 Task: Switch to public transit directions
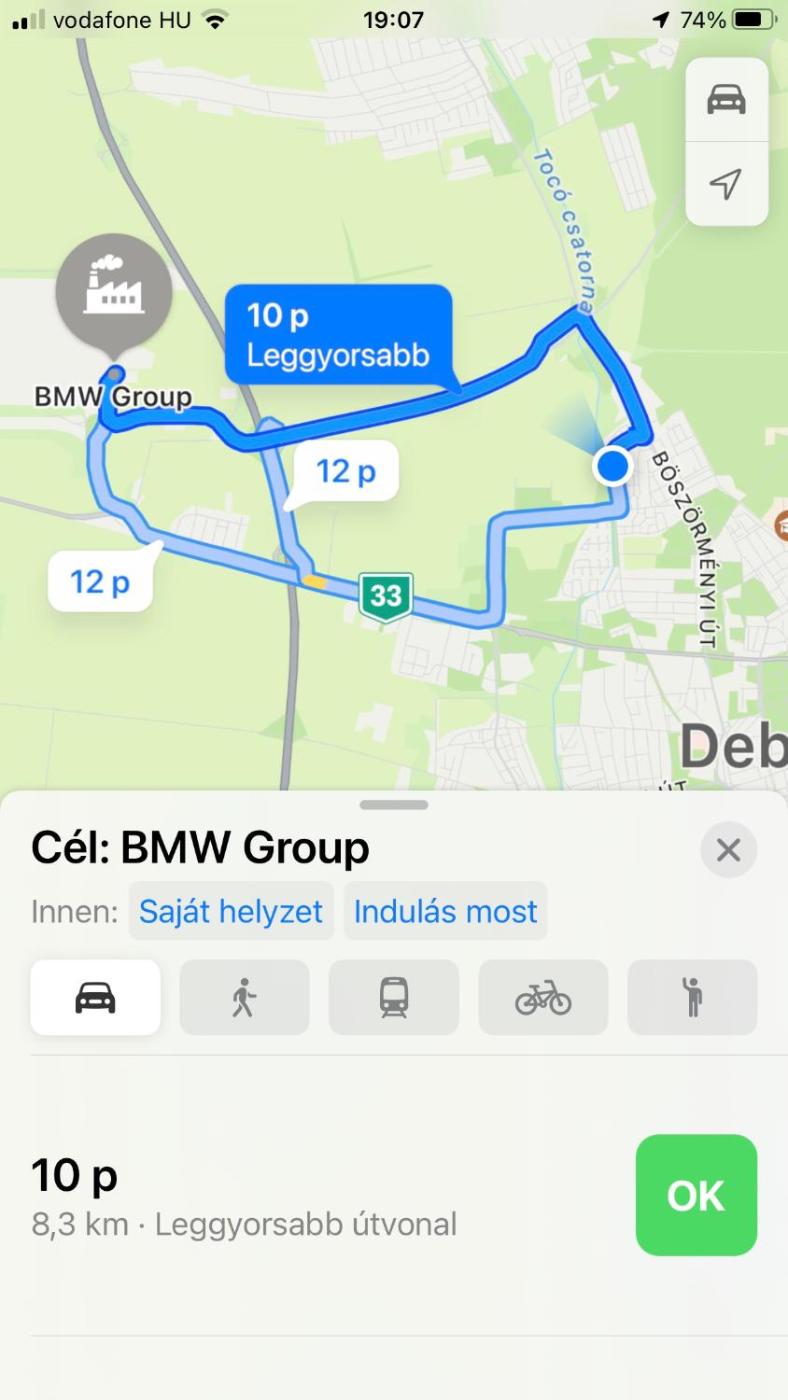394,997
